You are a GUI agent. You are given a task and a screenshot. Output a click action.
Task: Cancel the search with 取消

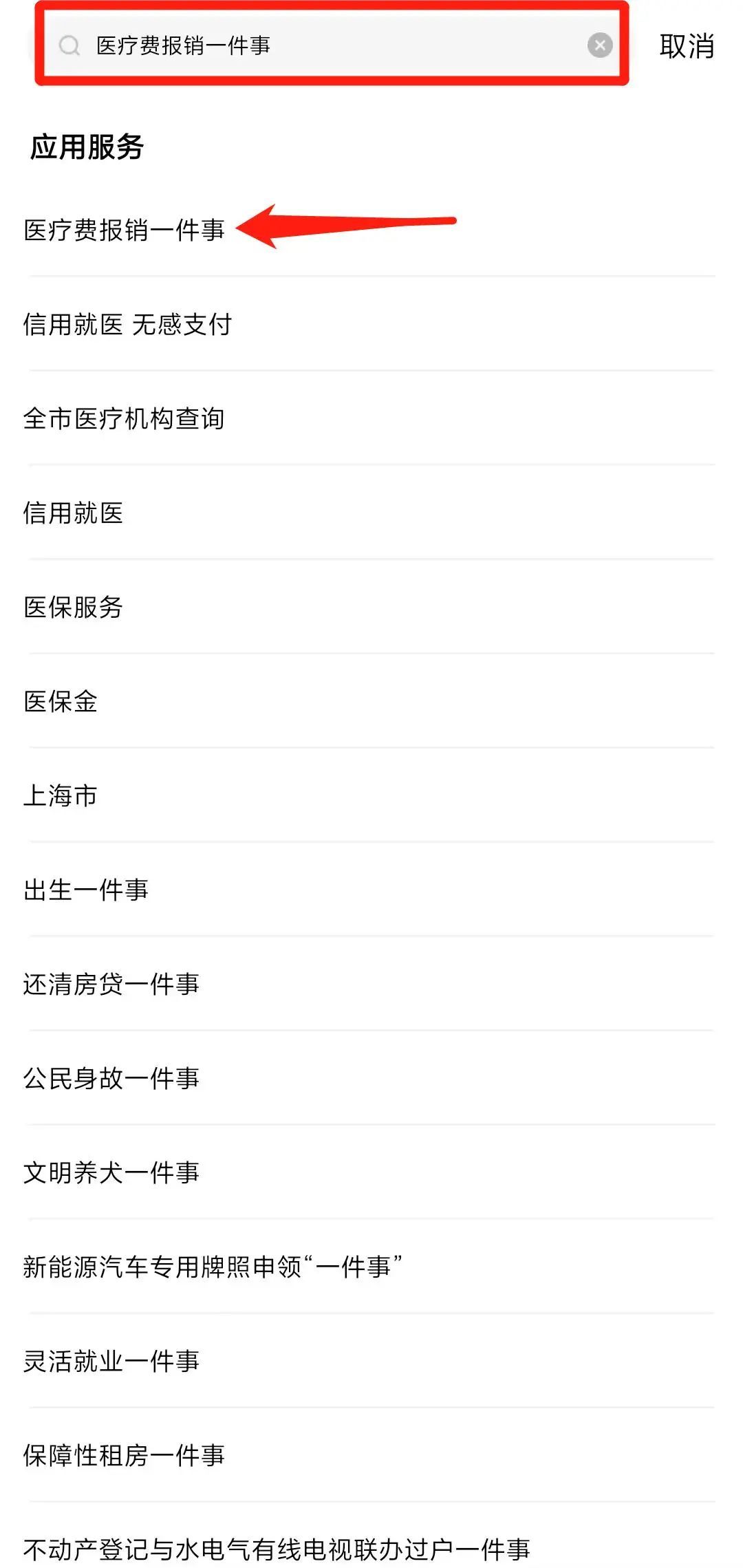click(x=686, y=46)
